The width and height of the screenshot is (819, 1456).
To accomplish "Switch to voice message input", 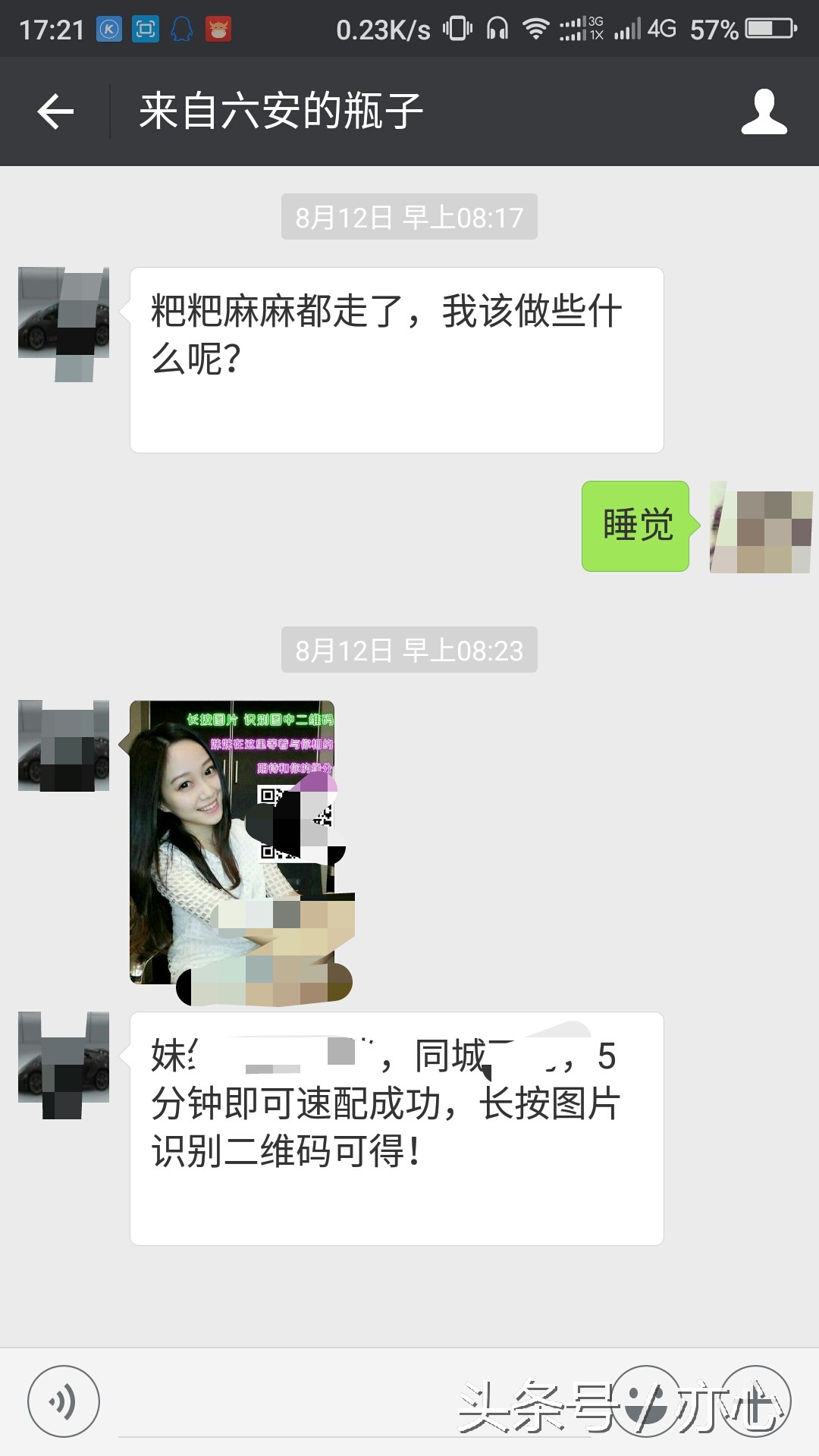I will click(x=64, y=1401).
